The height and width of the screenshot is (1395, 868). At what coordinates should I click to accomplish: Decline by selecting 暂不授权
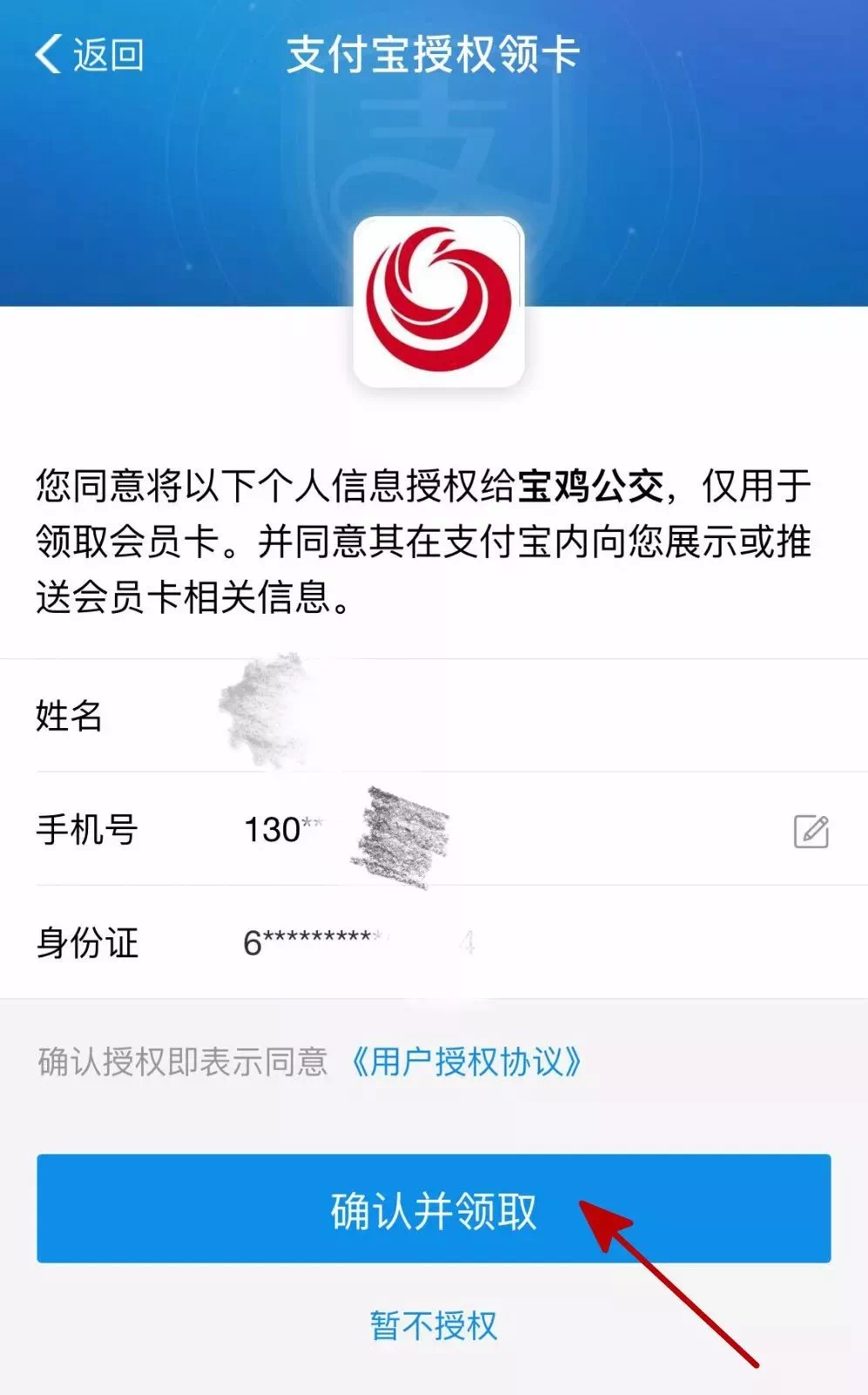[433, 1325]
